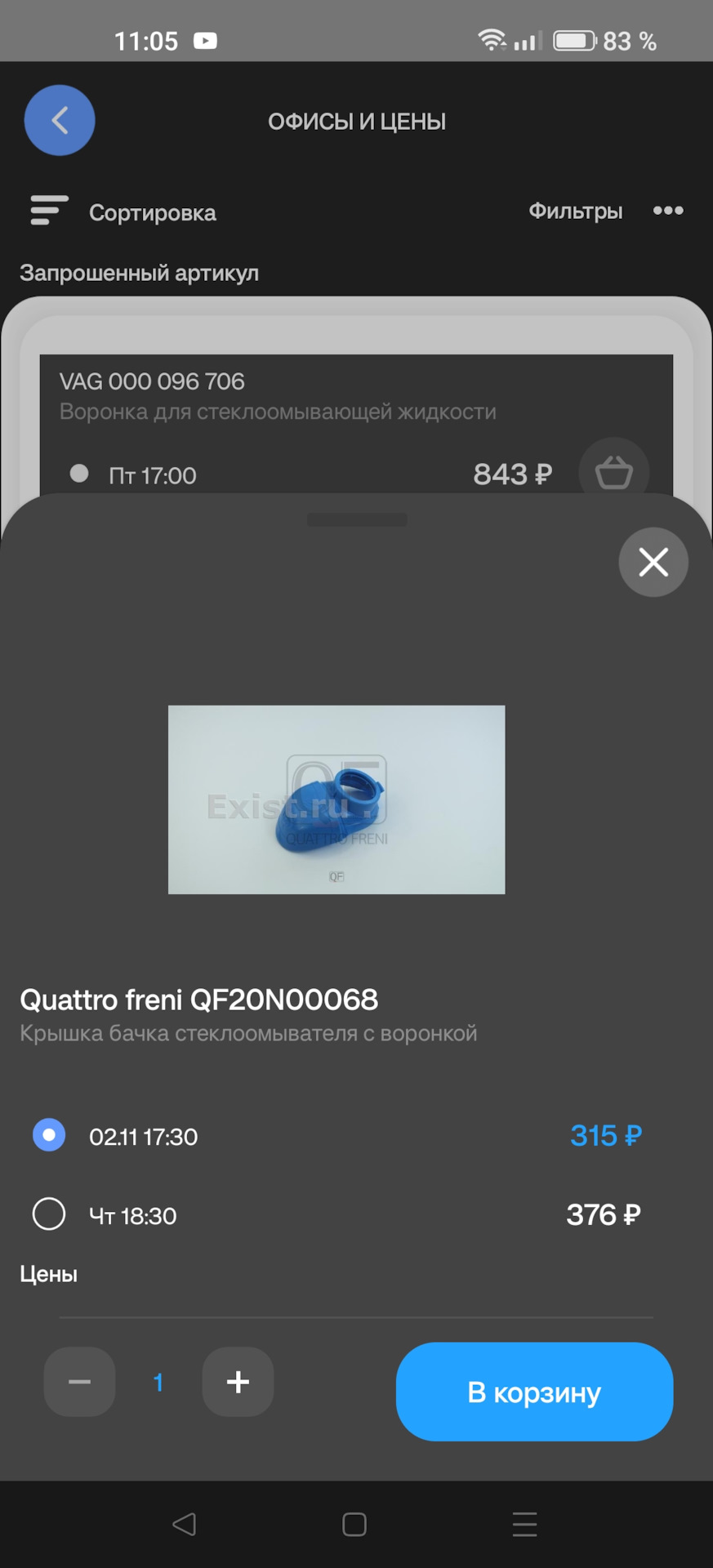Viewport: 713px width, 1568px height.
Task: Open Фильтры
Action: click(575, 211)
